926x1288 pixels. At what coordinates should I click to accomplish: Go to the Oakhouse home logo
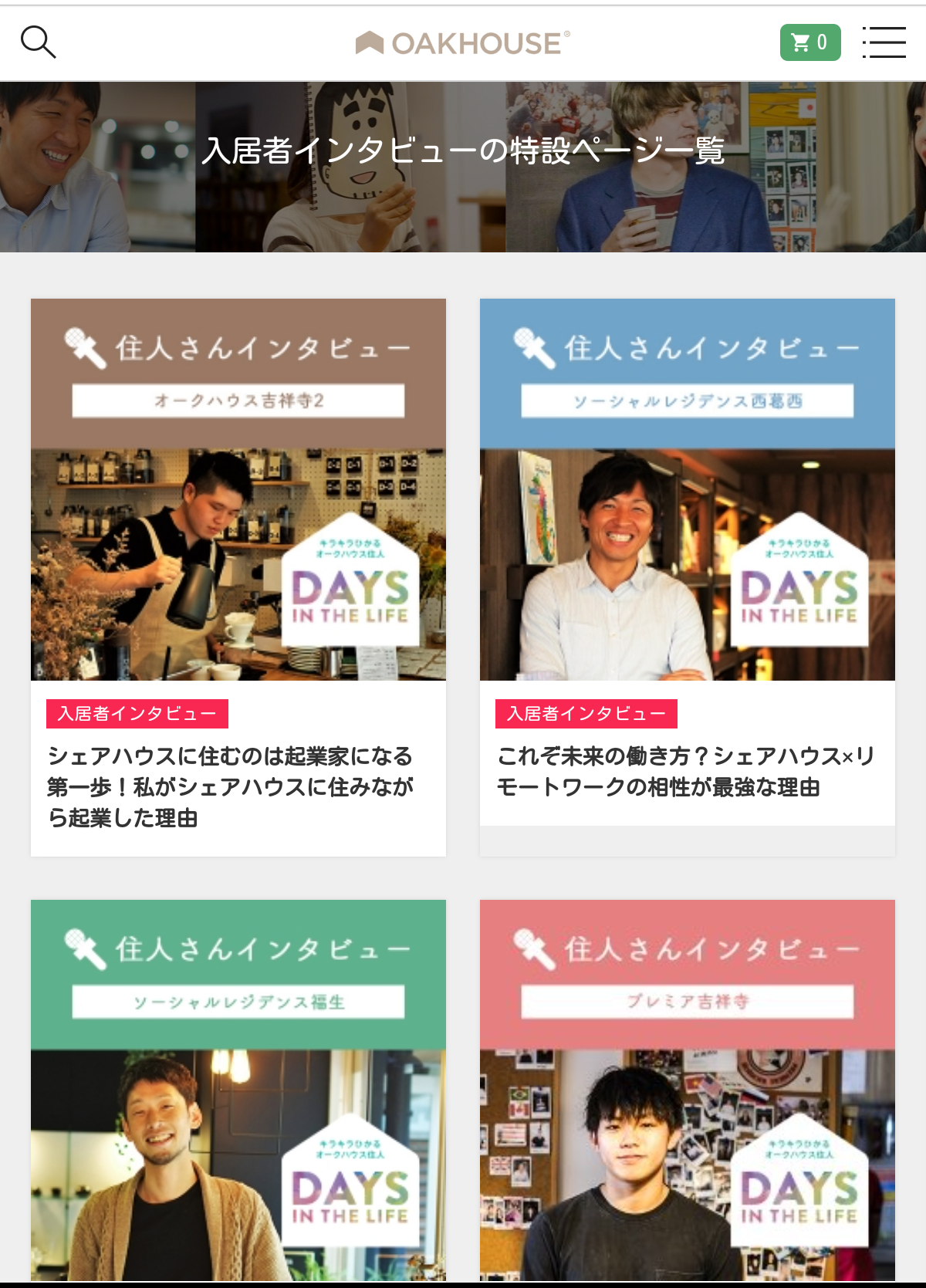tap(463, 43)
